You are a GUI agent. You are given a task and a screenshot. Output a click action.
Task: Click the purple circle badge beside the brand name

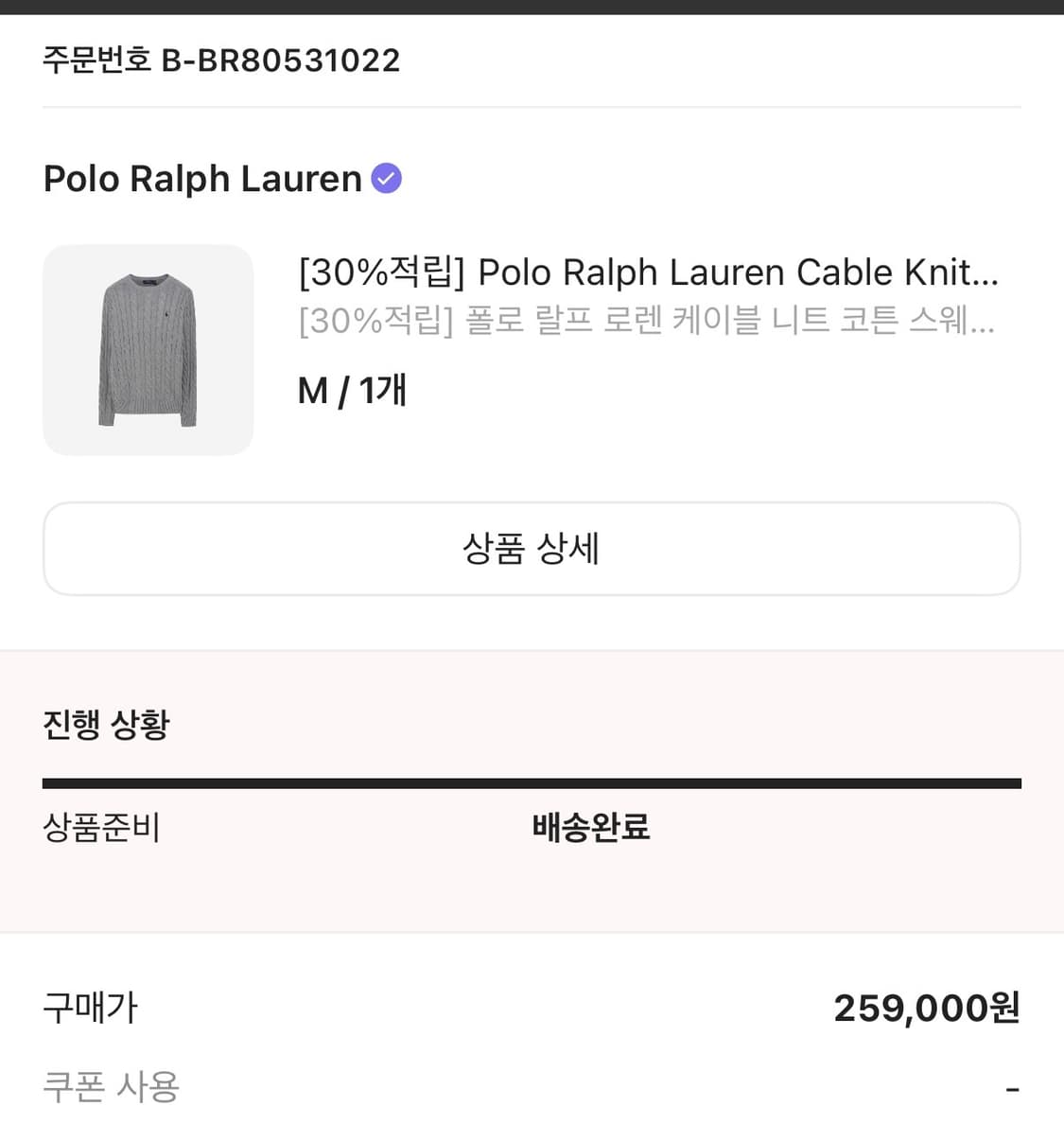(386, 177)
